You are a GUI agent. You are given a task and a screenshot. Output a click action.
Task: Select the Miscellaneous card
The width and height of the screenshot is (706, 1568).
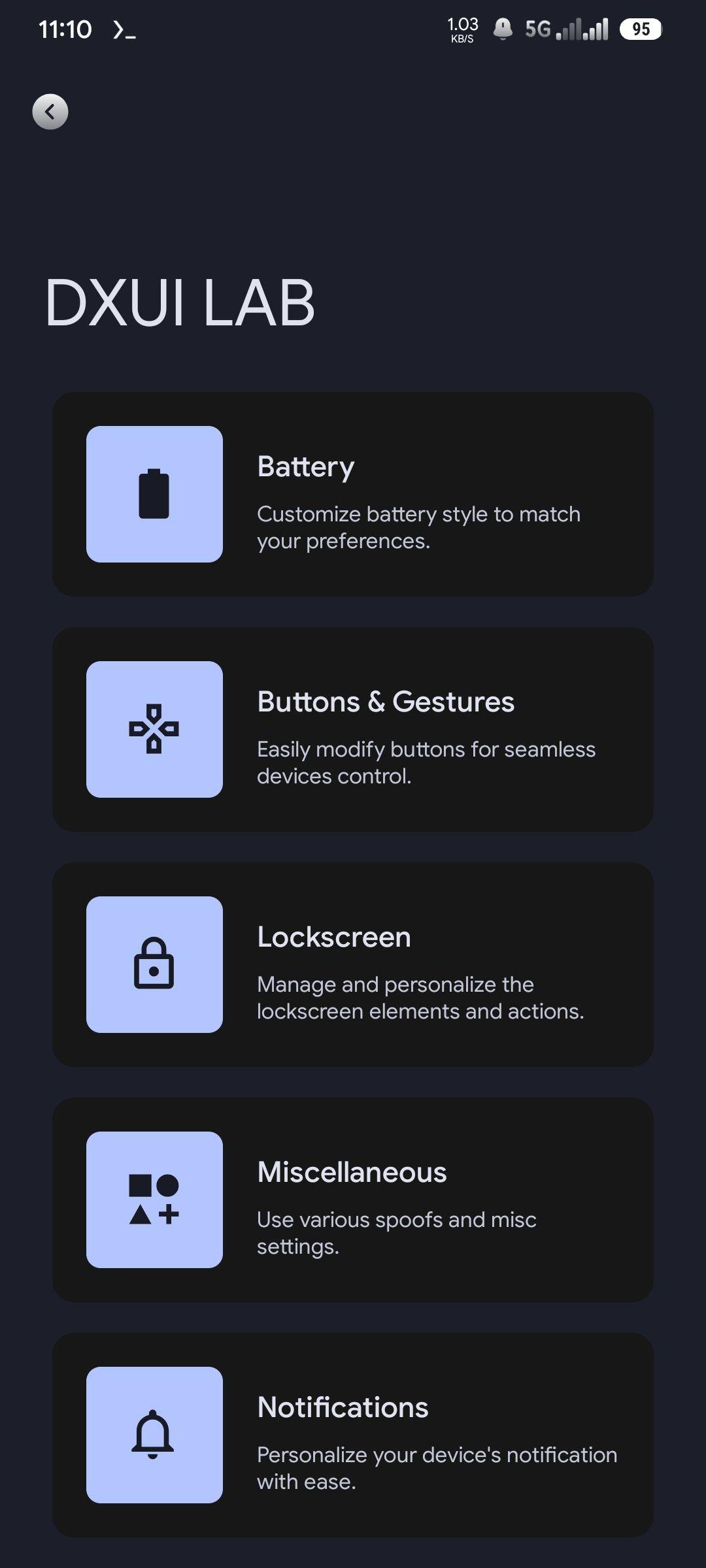353,1200
